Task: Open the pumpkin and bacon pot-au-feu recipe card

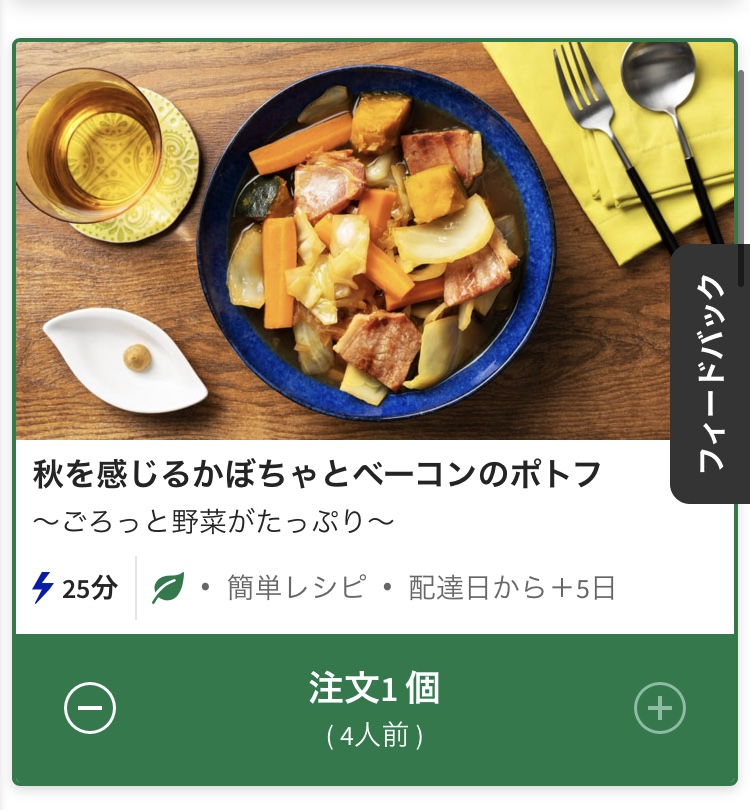Action: 318,471
